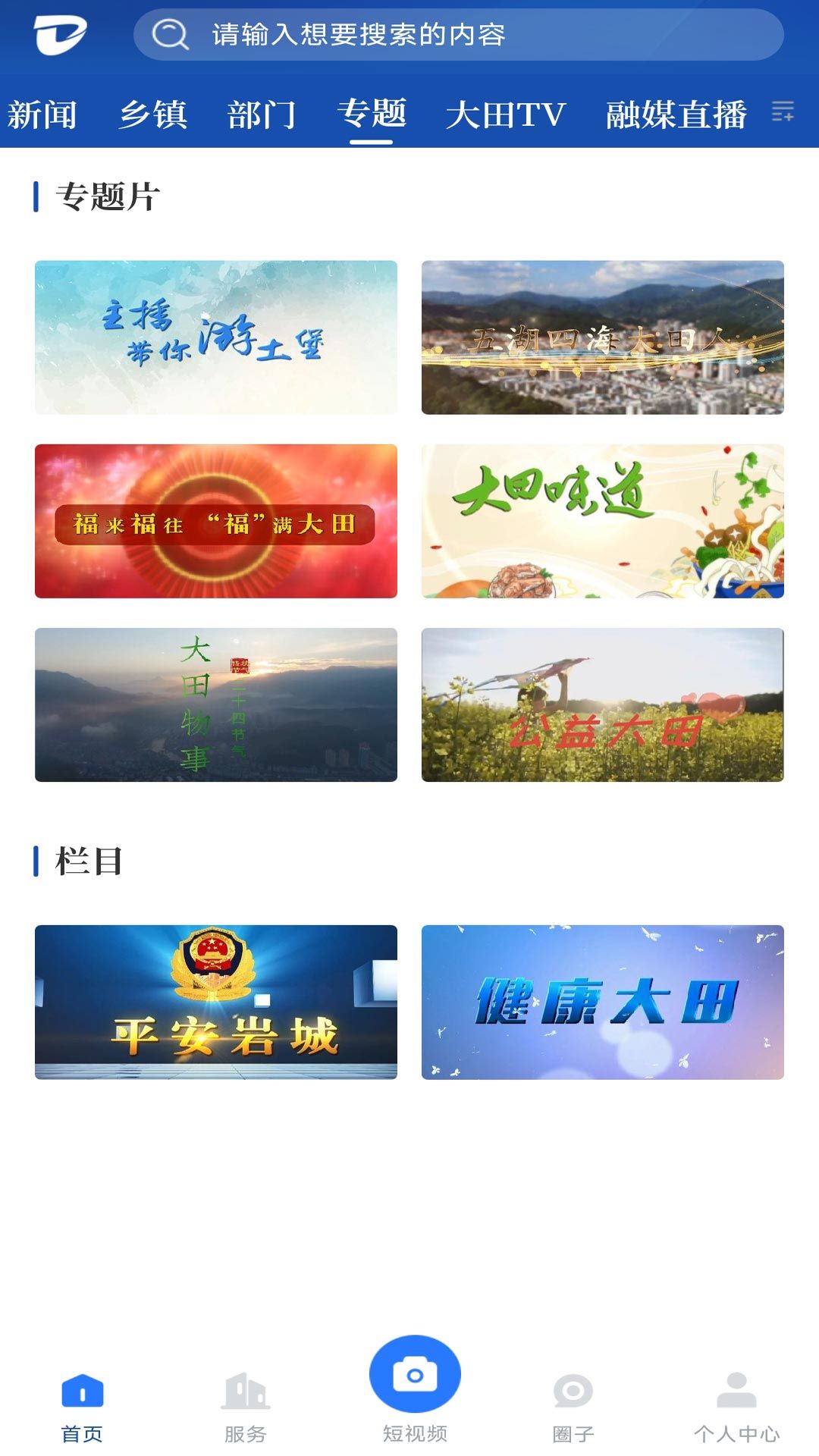Switch to the 融媒直播 tab

click(x=673, y=114)
